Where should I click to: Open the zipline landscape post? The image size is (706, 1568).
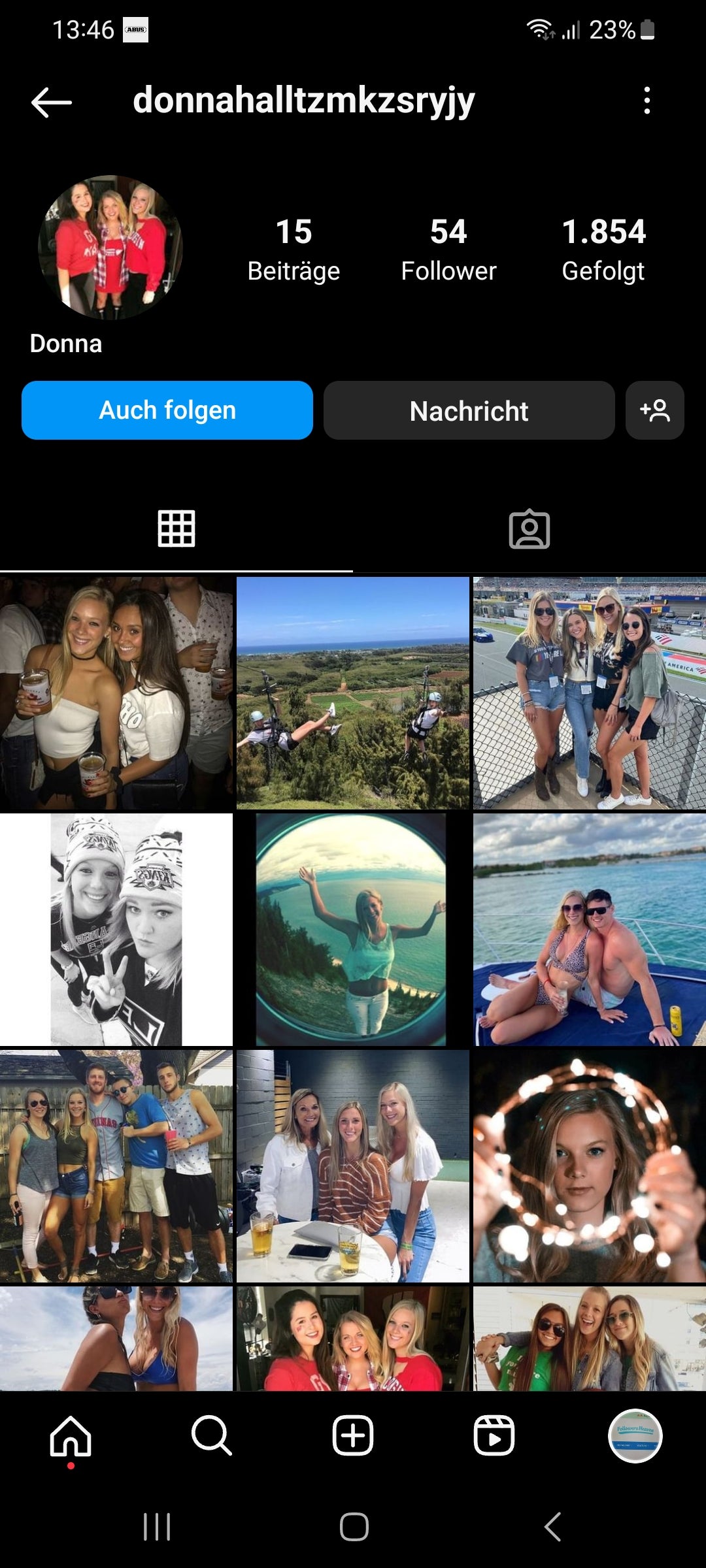point(353,693)
